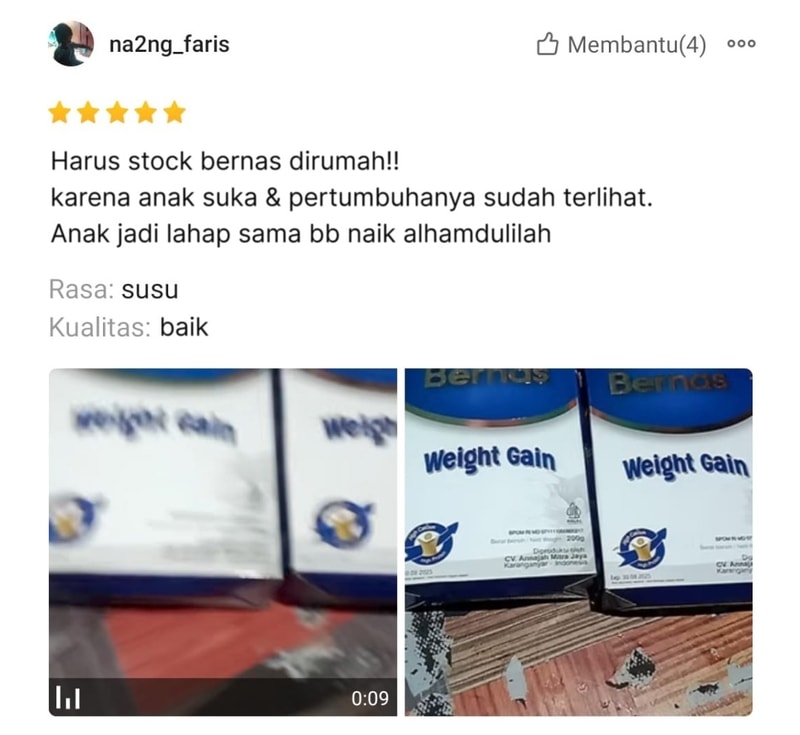Open the three-dot overflow menu on the review
The image size is (800, 735).
point(742,45)
